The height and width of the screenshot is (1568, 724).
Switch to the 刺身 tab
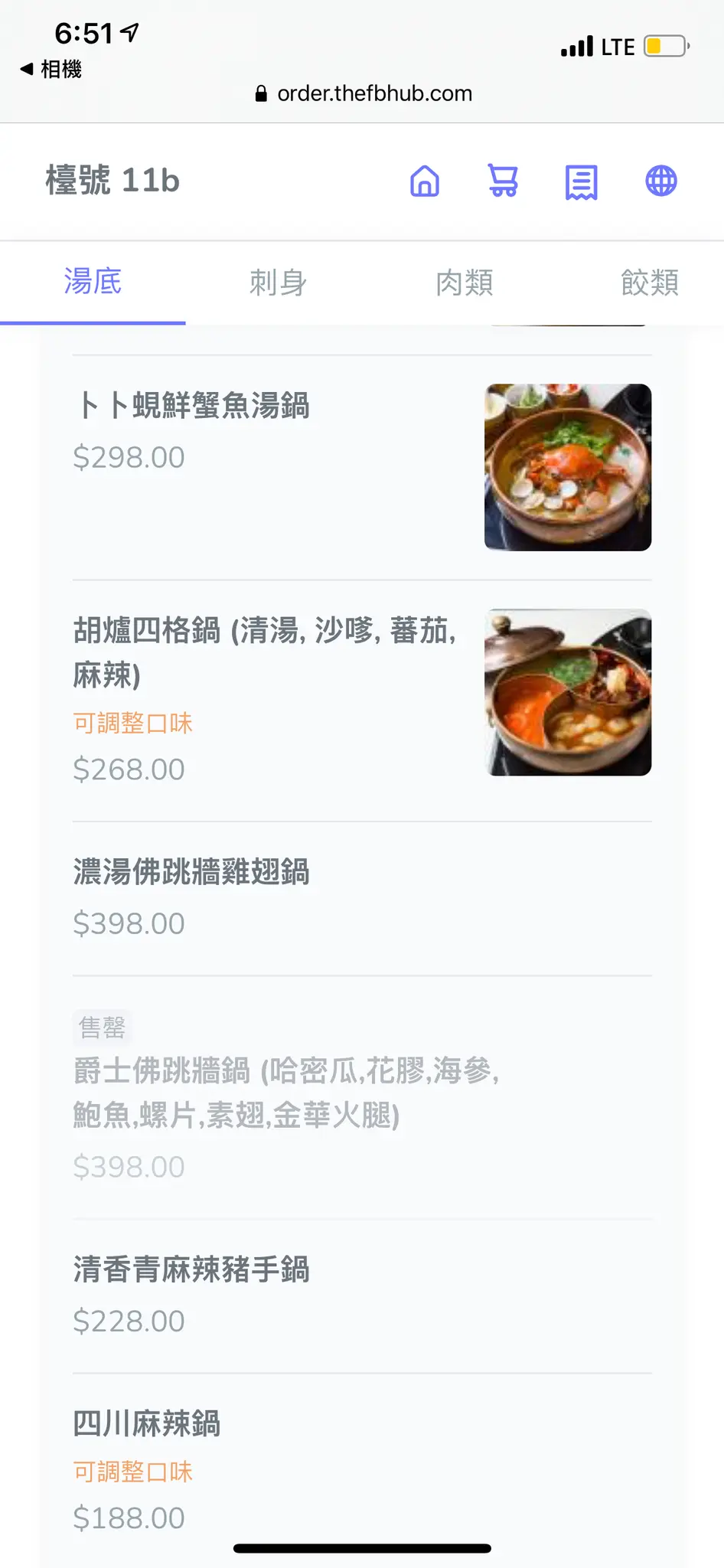278,283
